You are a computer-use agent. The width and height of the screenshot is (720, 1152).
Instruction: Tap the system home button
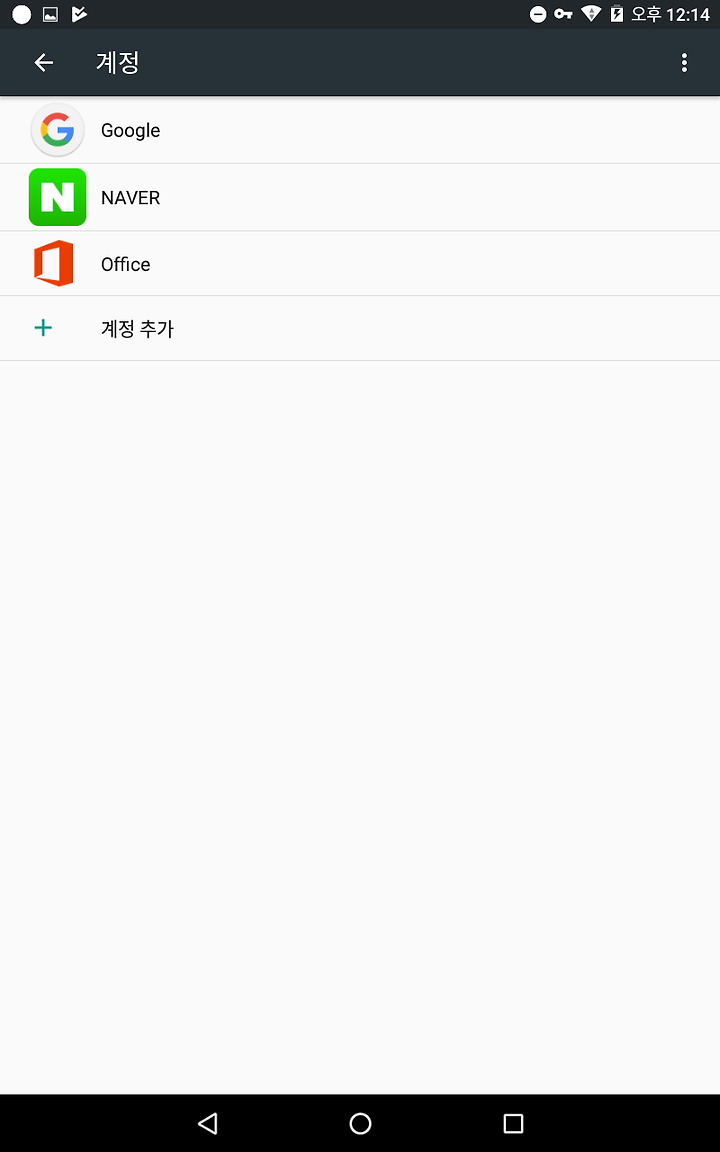(360, 1123)
